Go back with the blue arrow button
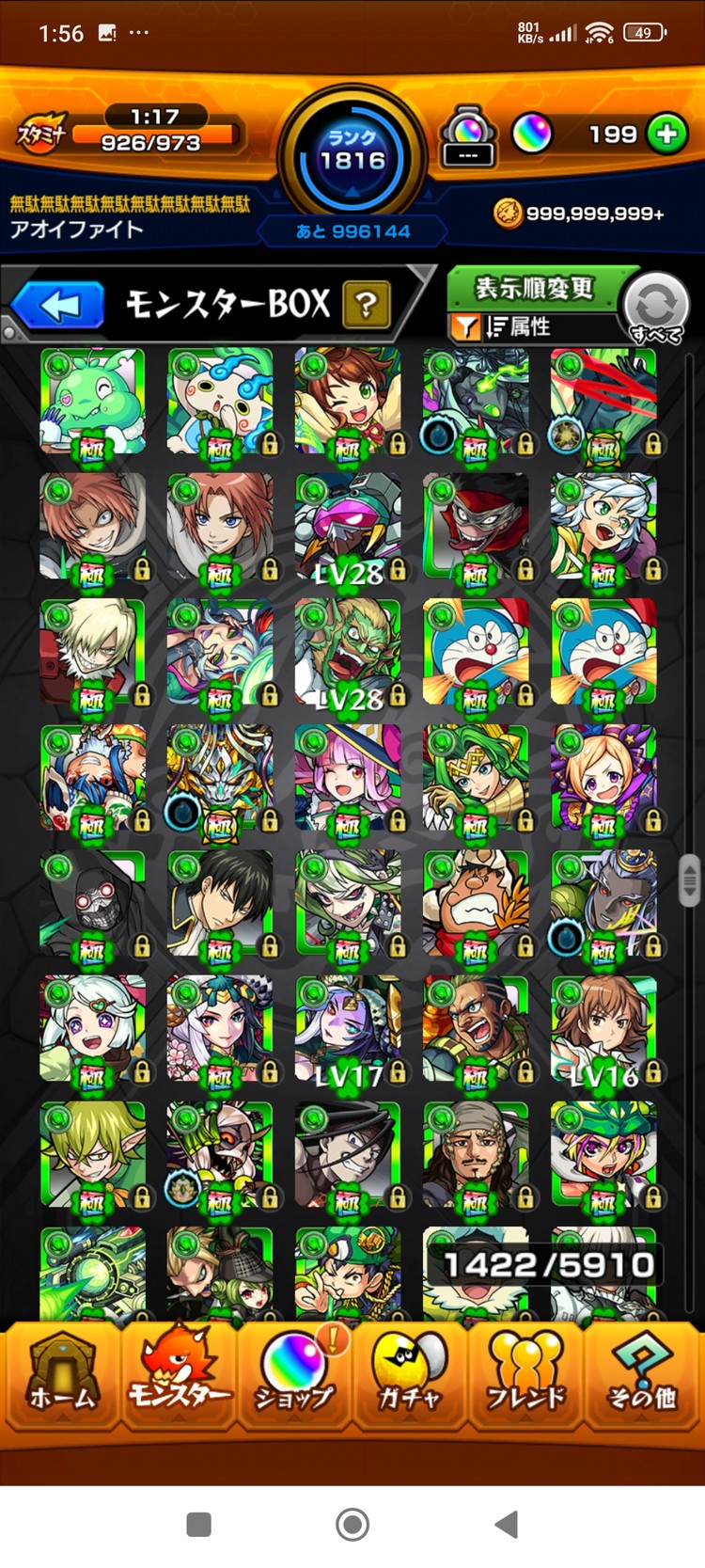This screenshot has width=705, height=1568. point(59,306)
